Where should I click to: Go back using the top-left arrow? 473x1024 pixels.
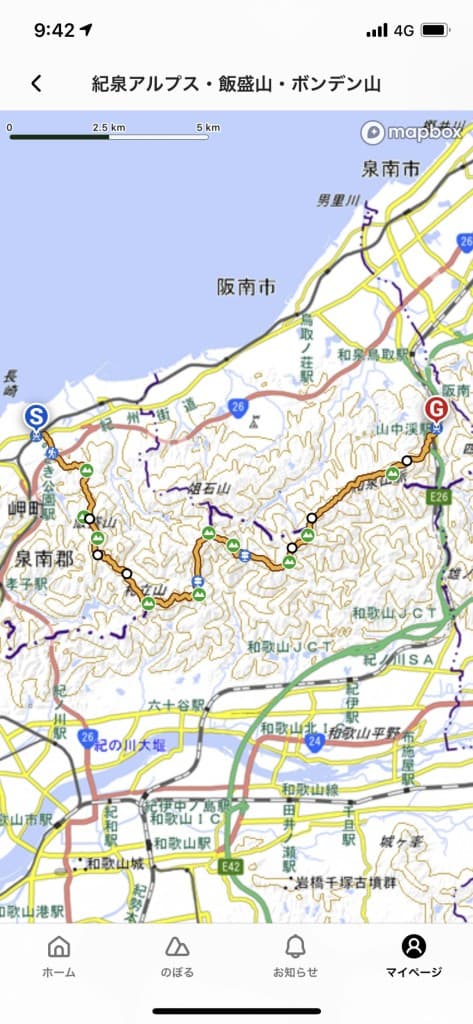[37, 84]
